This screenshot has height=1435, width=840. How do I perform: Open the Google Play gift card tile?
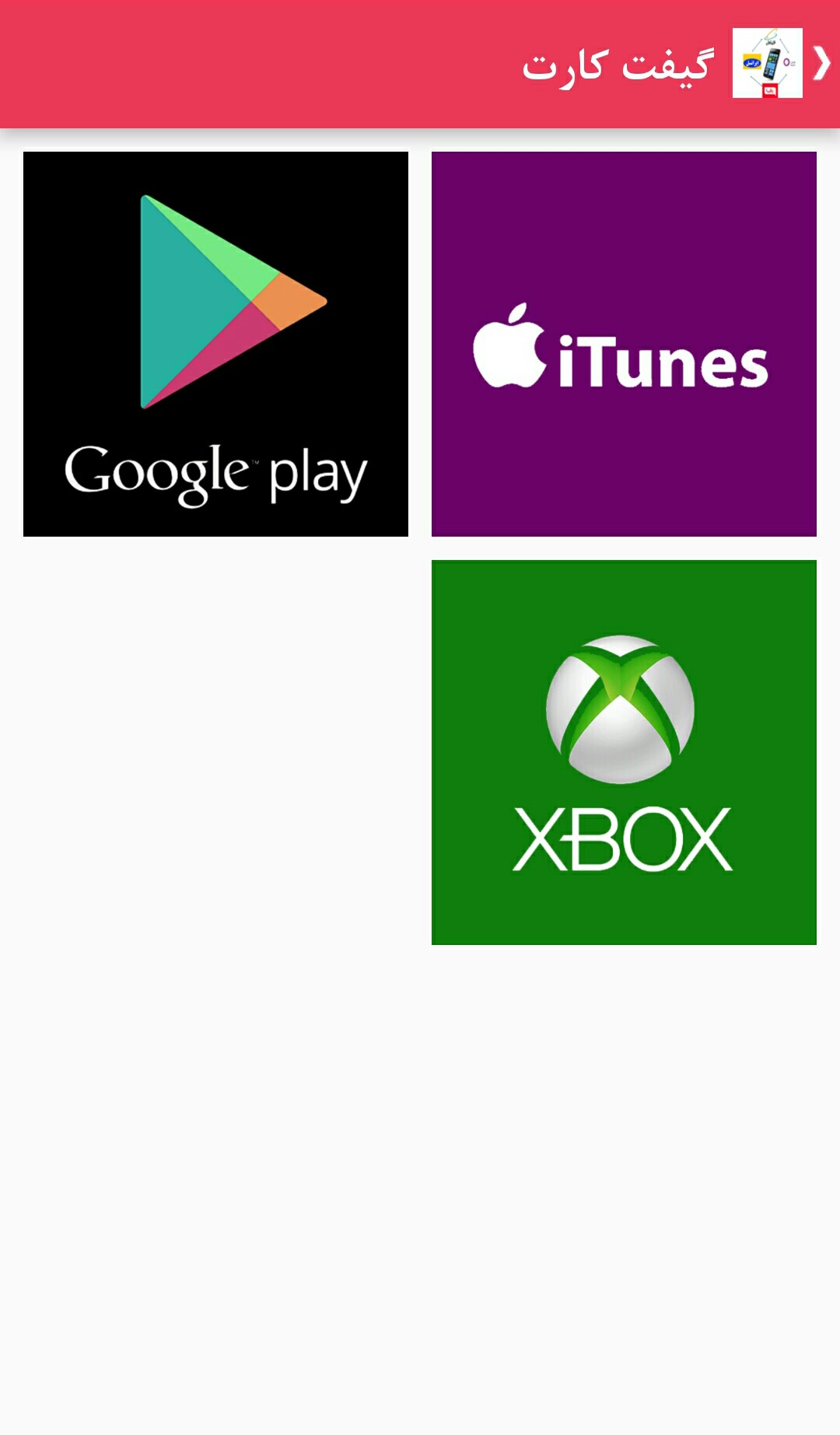pyautogui.click(x=215, y=344)
